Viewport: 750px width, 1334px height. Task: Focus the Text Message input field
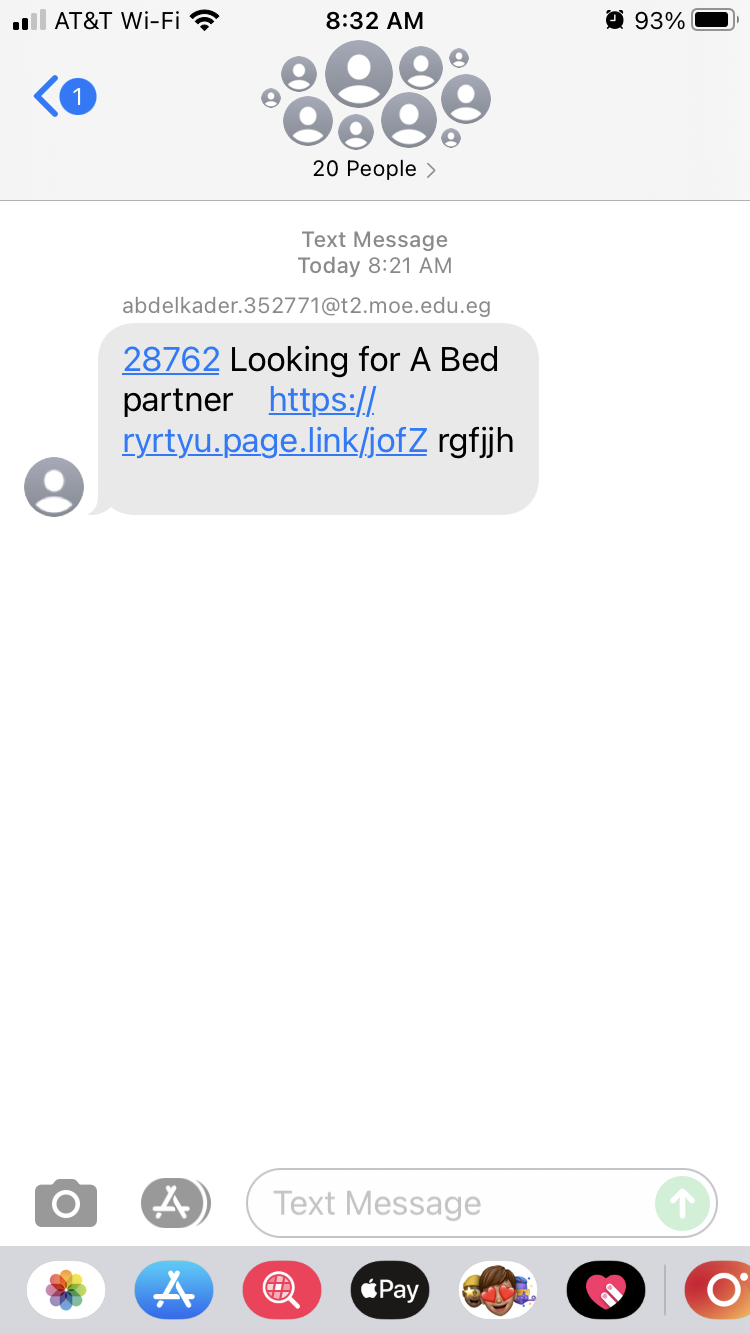(450, 1203)
